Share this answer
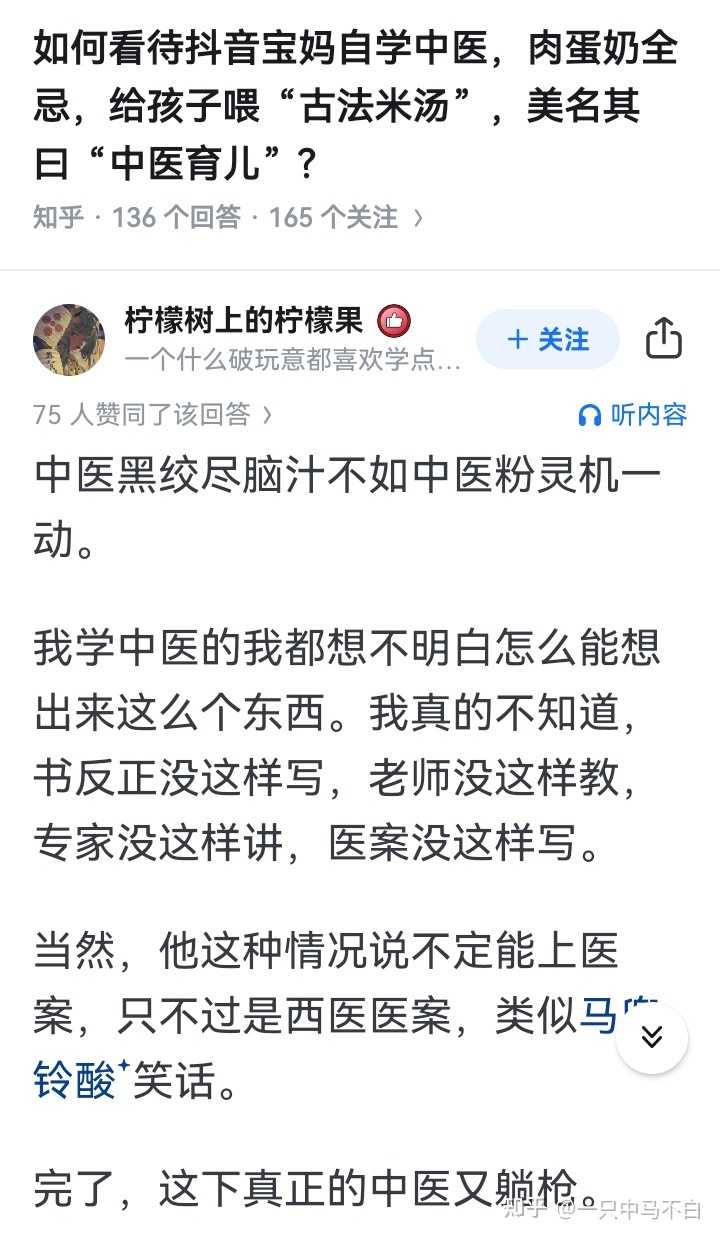Image resolution: width=720 pixels, height=1239 pixels. coord(663,340)
